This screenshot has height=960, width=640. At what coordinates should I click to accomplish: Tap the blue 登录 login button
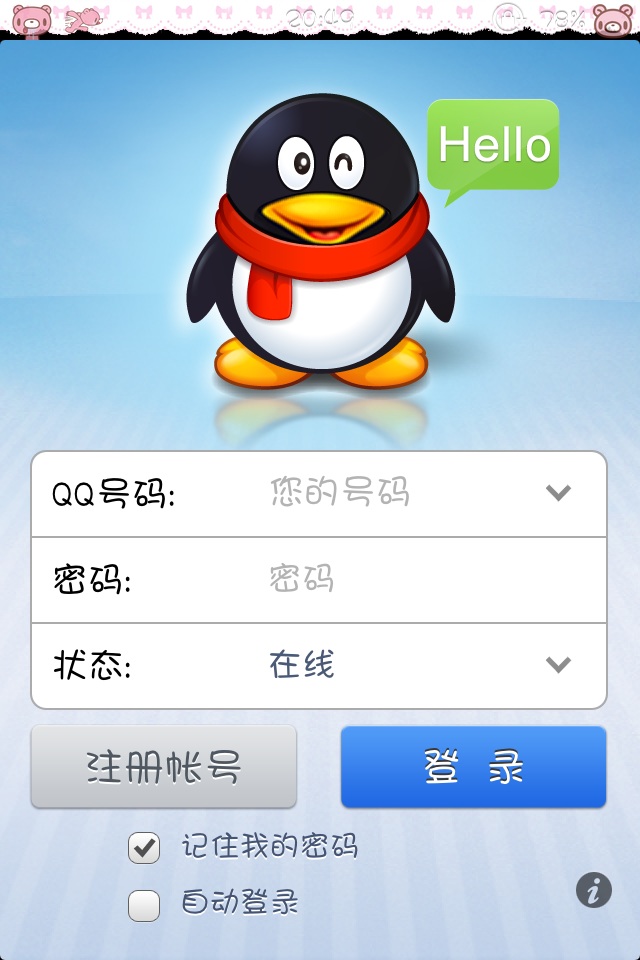click(x=473, y=767)
